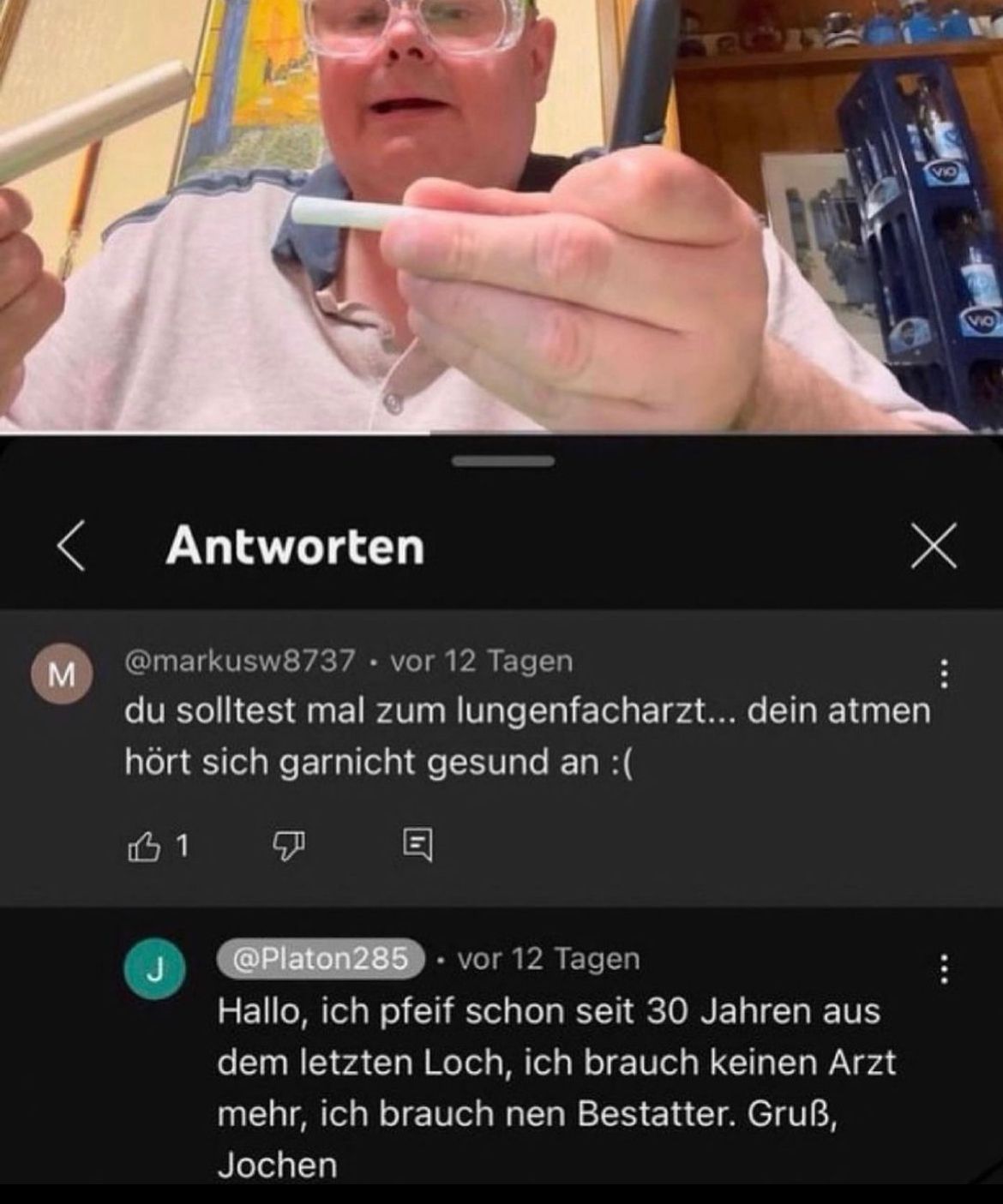This screenshot has width=1003, height=1204.
Task: Tap the J avatar next to @Platon285's reply
Action: click(x=154, y=970)
